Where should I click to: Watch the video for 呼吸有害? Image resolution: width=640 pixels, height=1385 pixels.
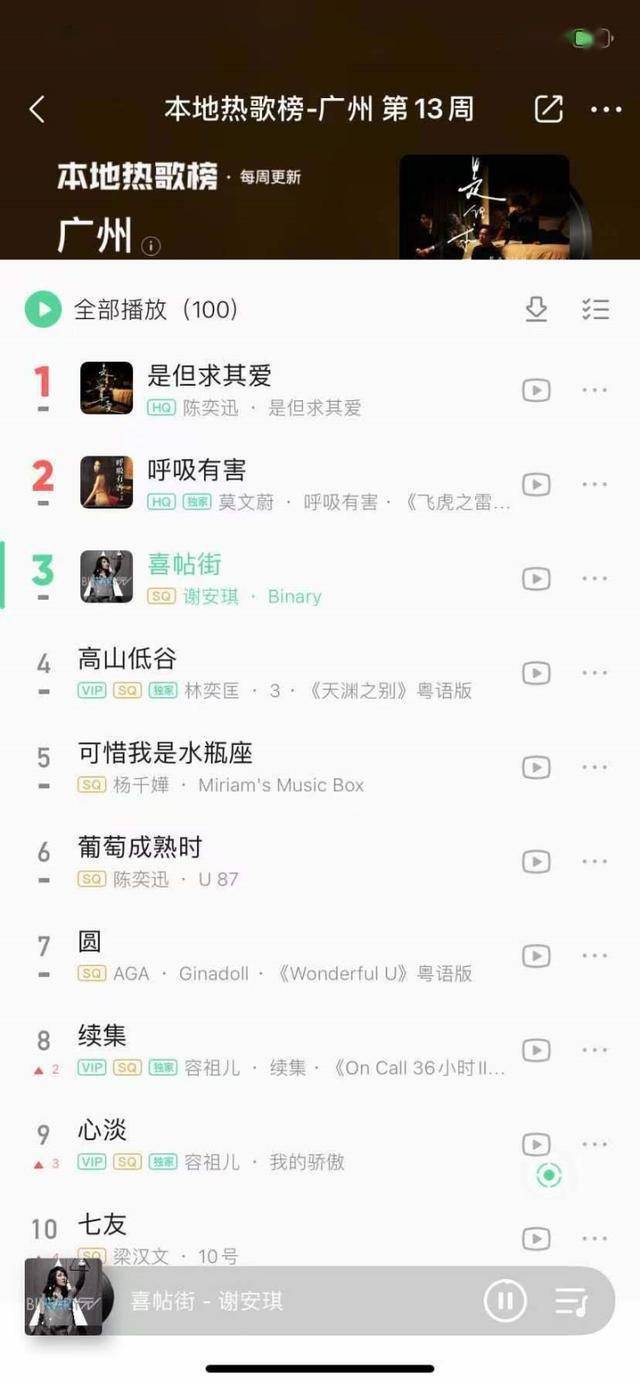coord(536,485)
